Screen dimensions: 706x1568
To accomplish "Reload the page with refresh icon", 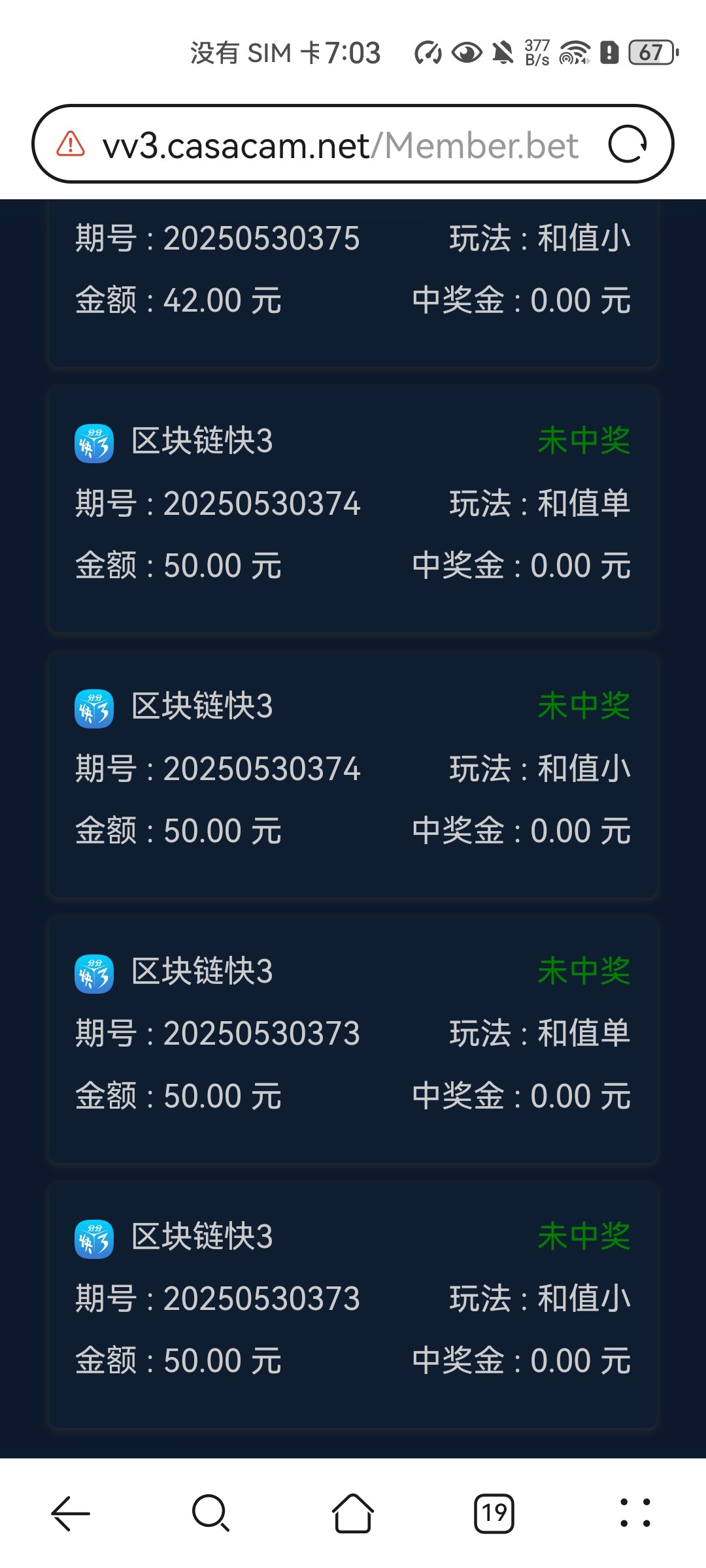I will (627, 144).
